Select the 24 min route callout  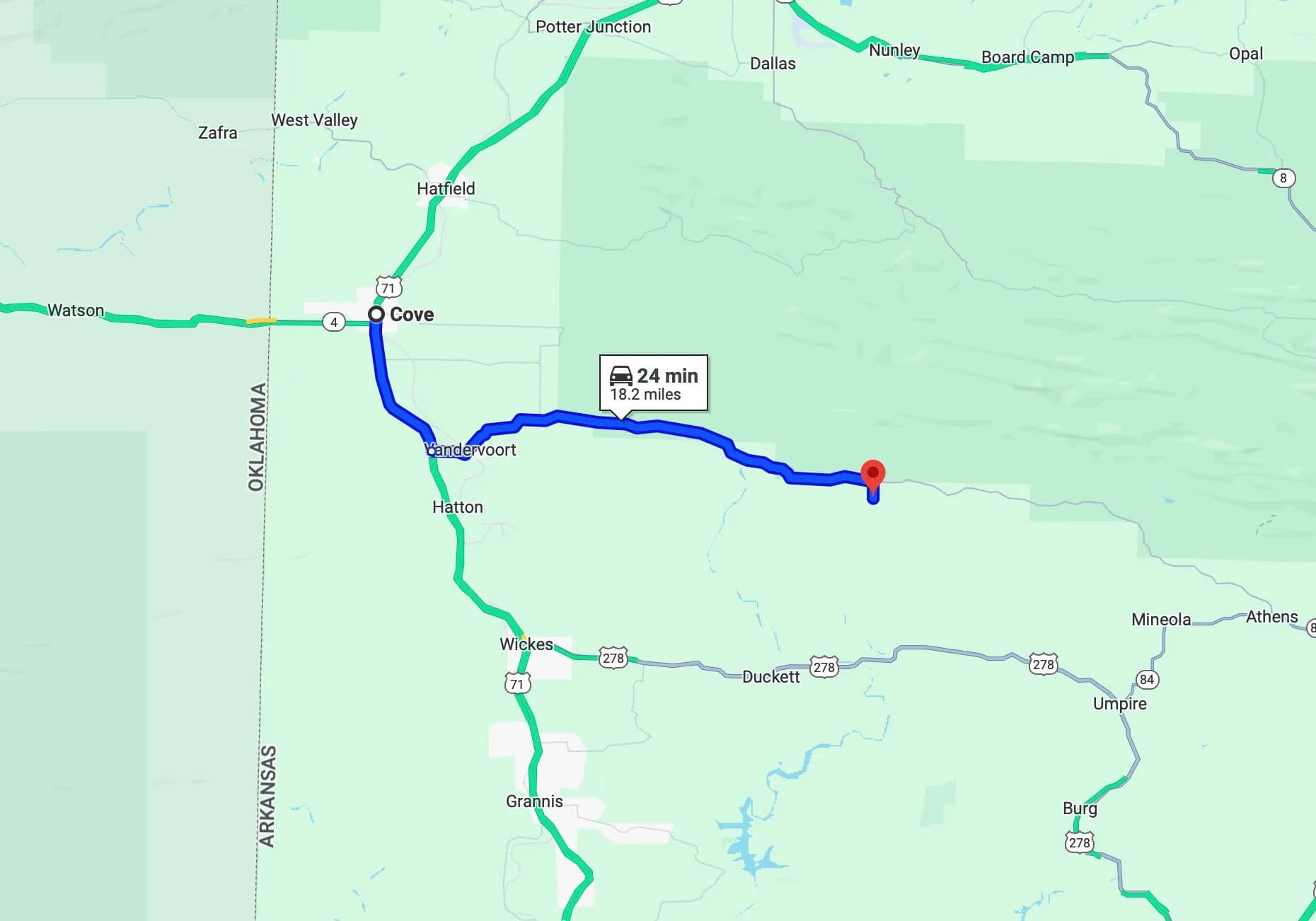click(653, 383)
